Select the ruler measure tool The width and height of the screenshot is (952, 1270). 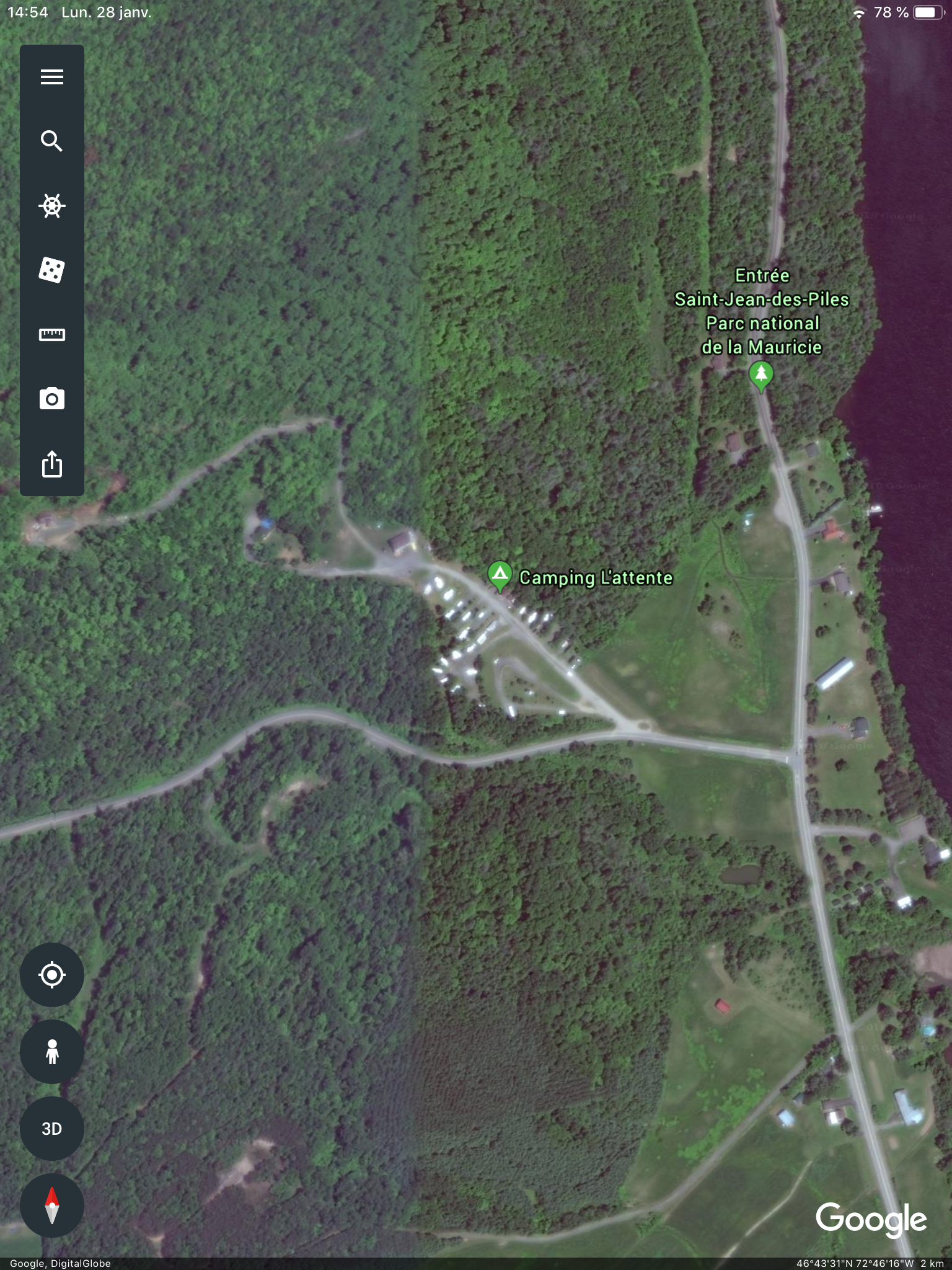click(x=52, y=335)
